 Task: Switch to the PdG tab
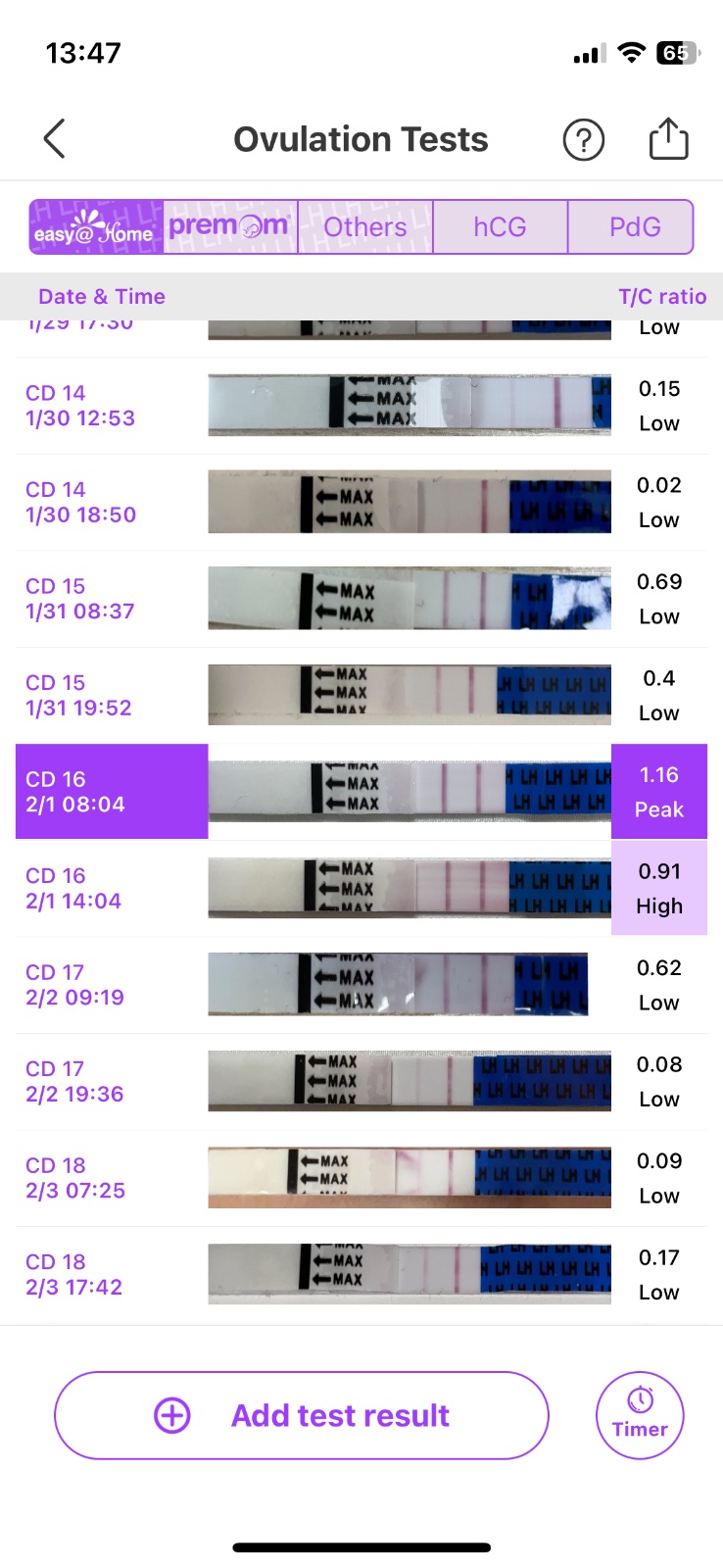point(634,227)
